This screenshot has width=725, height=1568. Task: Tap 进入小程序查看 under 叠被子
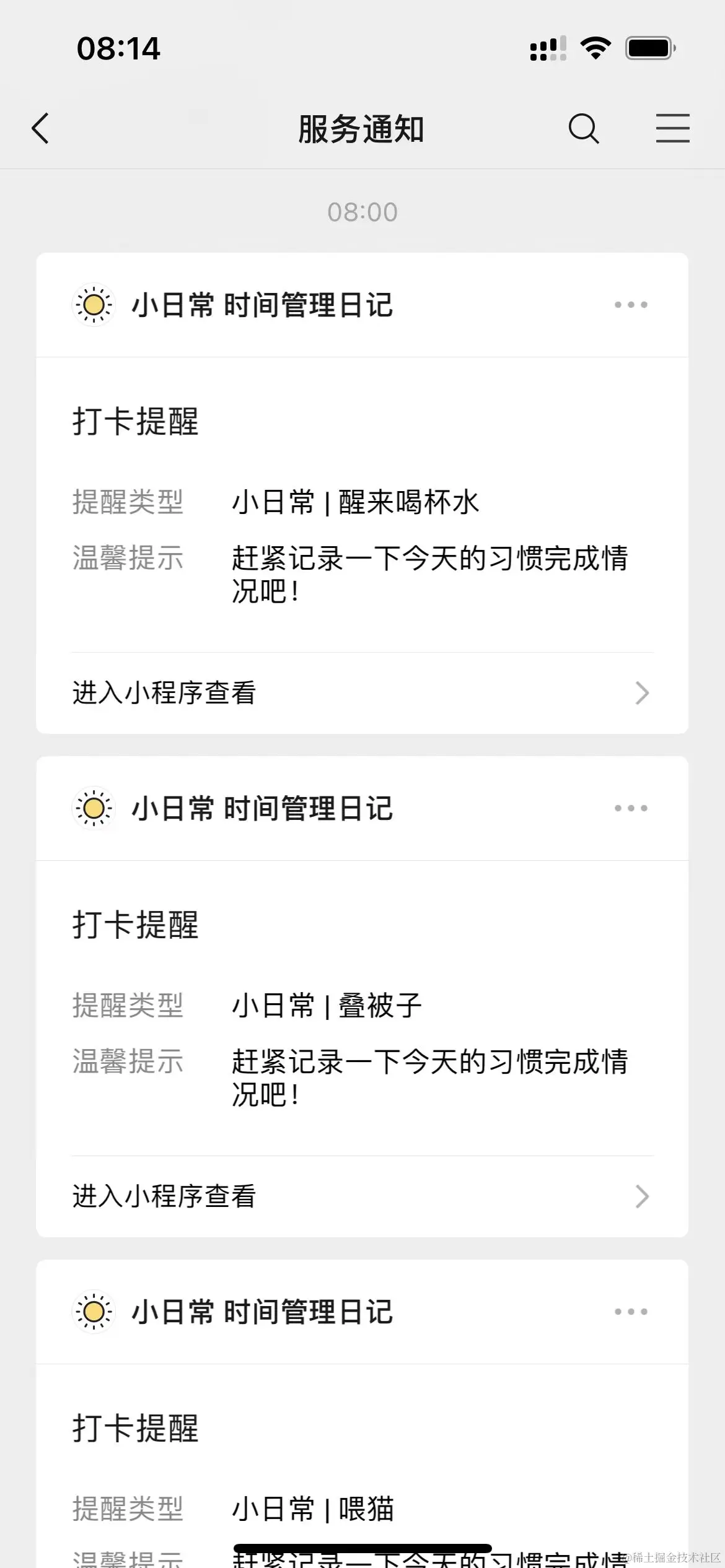pyautogui.click(x=362, y=1196)
